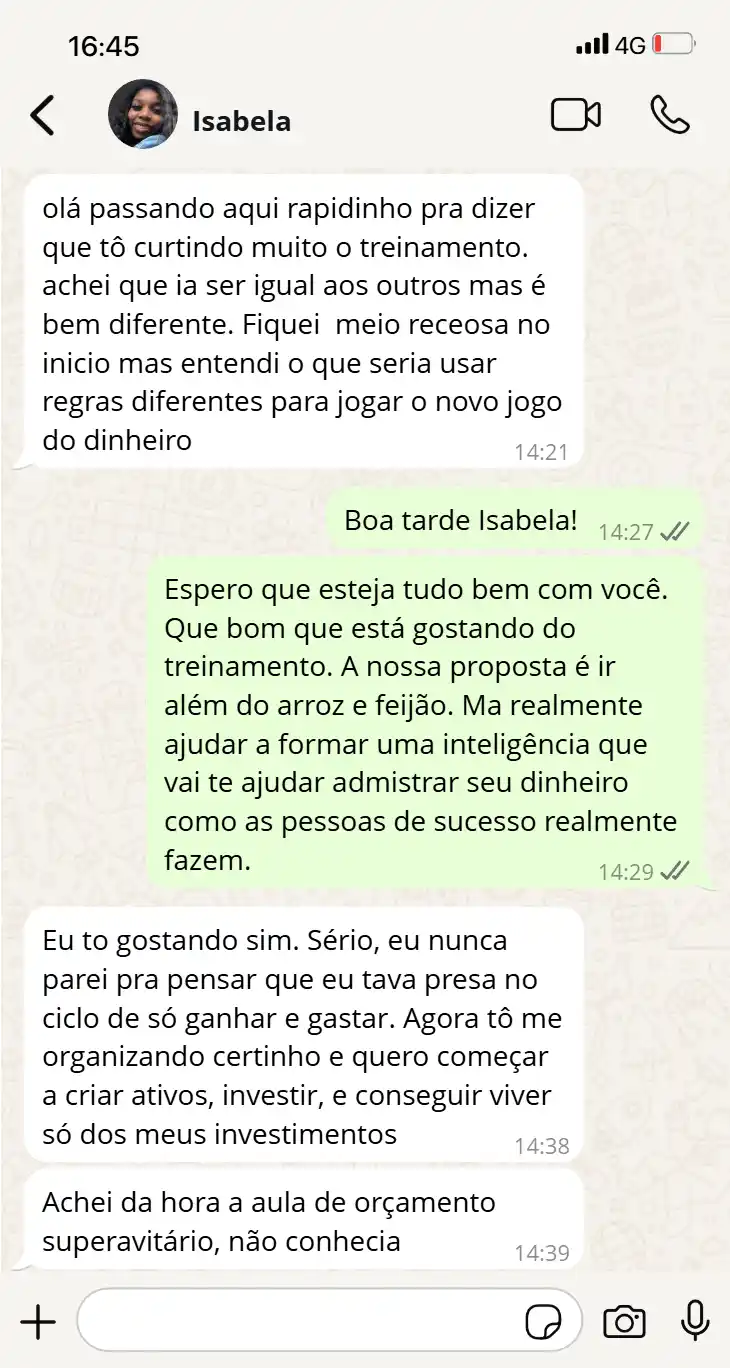Open the sticker picker
This screenshot has height=1368, width=730.
(x=544, y=1322)
